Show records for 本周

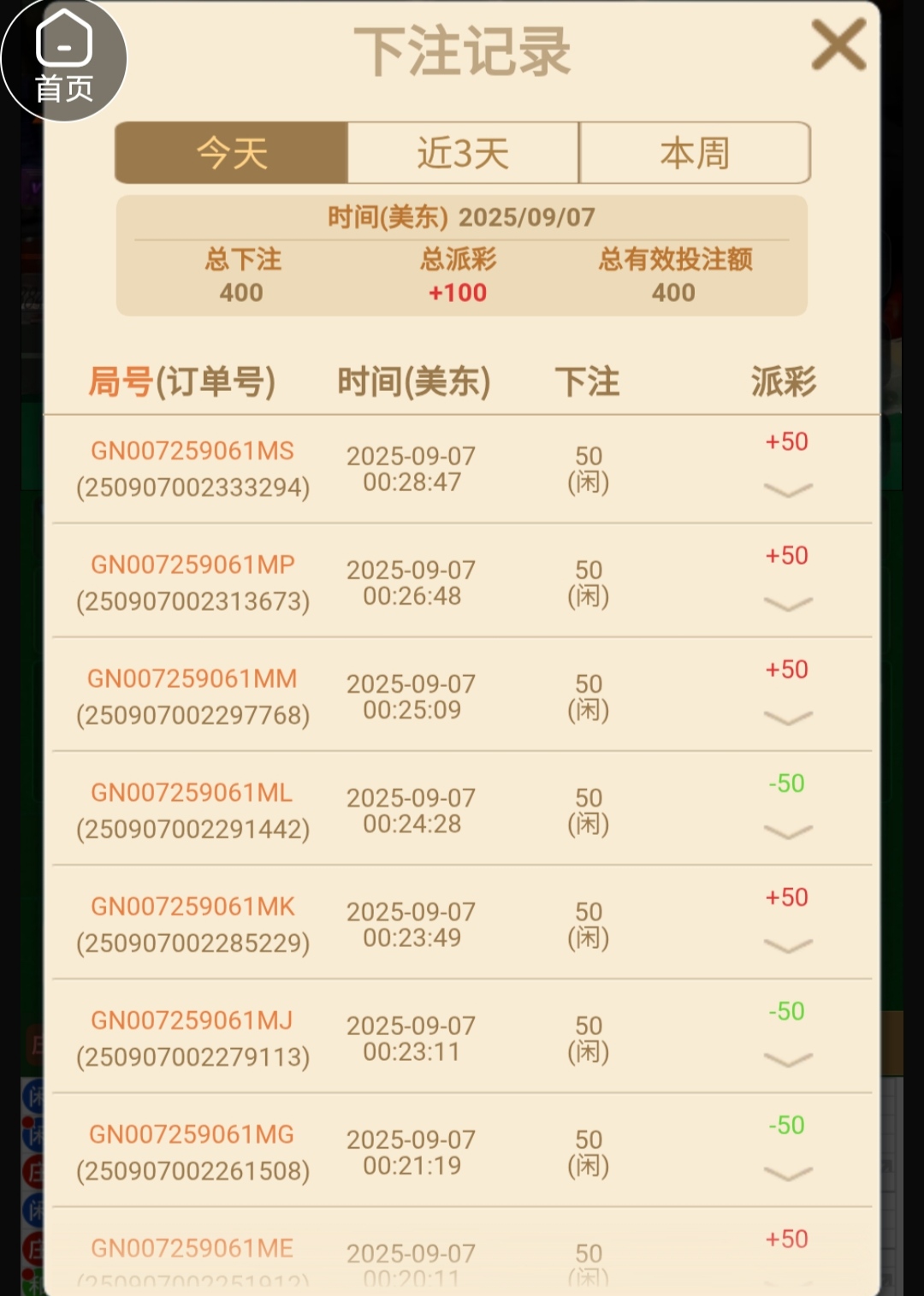point(694,153)
